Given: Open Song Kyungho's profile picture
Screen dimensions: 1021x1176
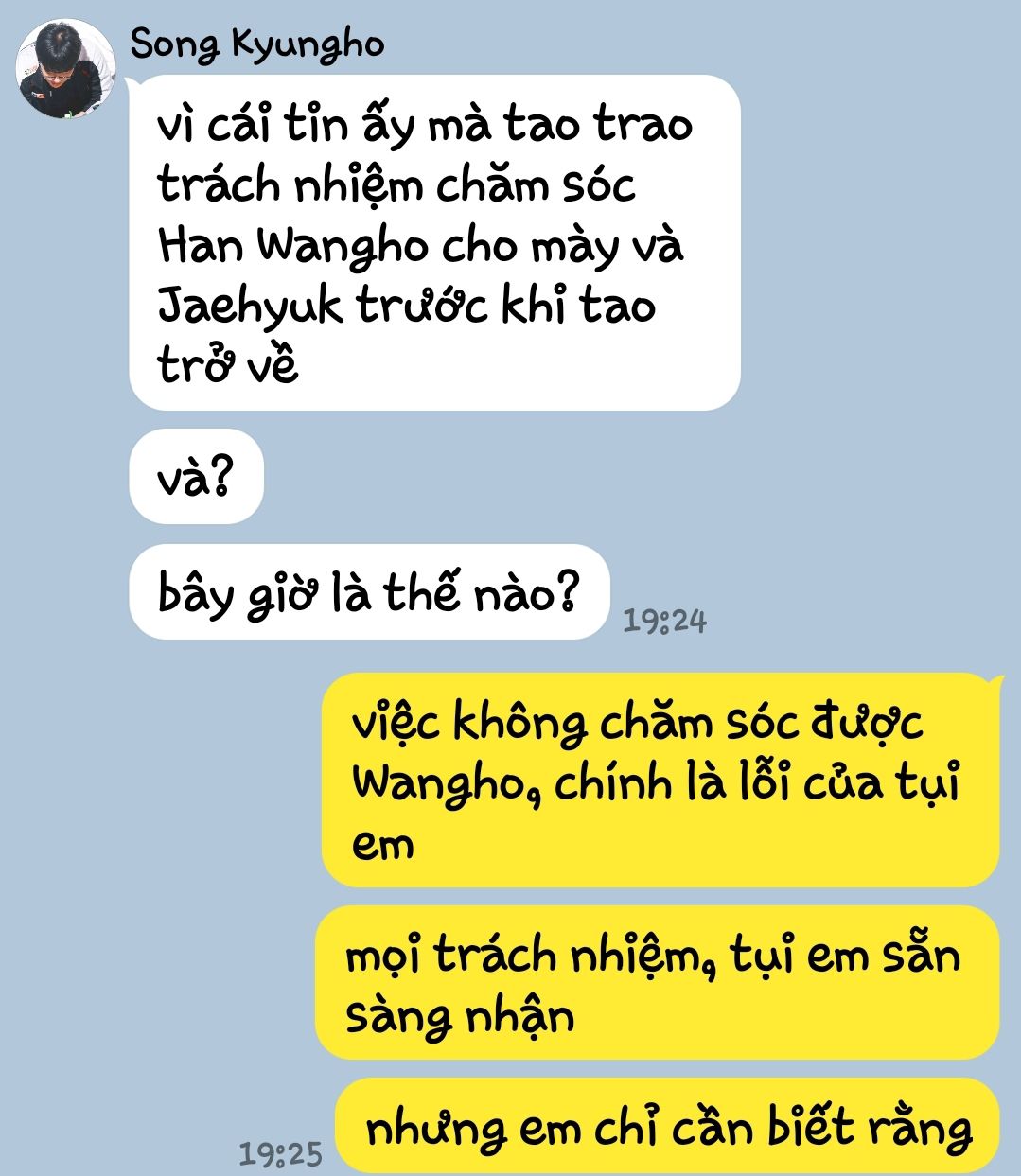Looking at the screenshot, I should pos(61,69).
